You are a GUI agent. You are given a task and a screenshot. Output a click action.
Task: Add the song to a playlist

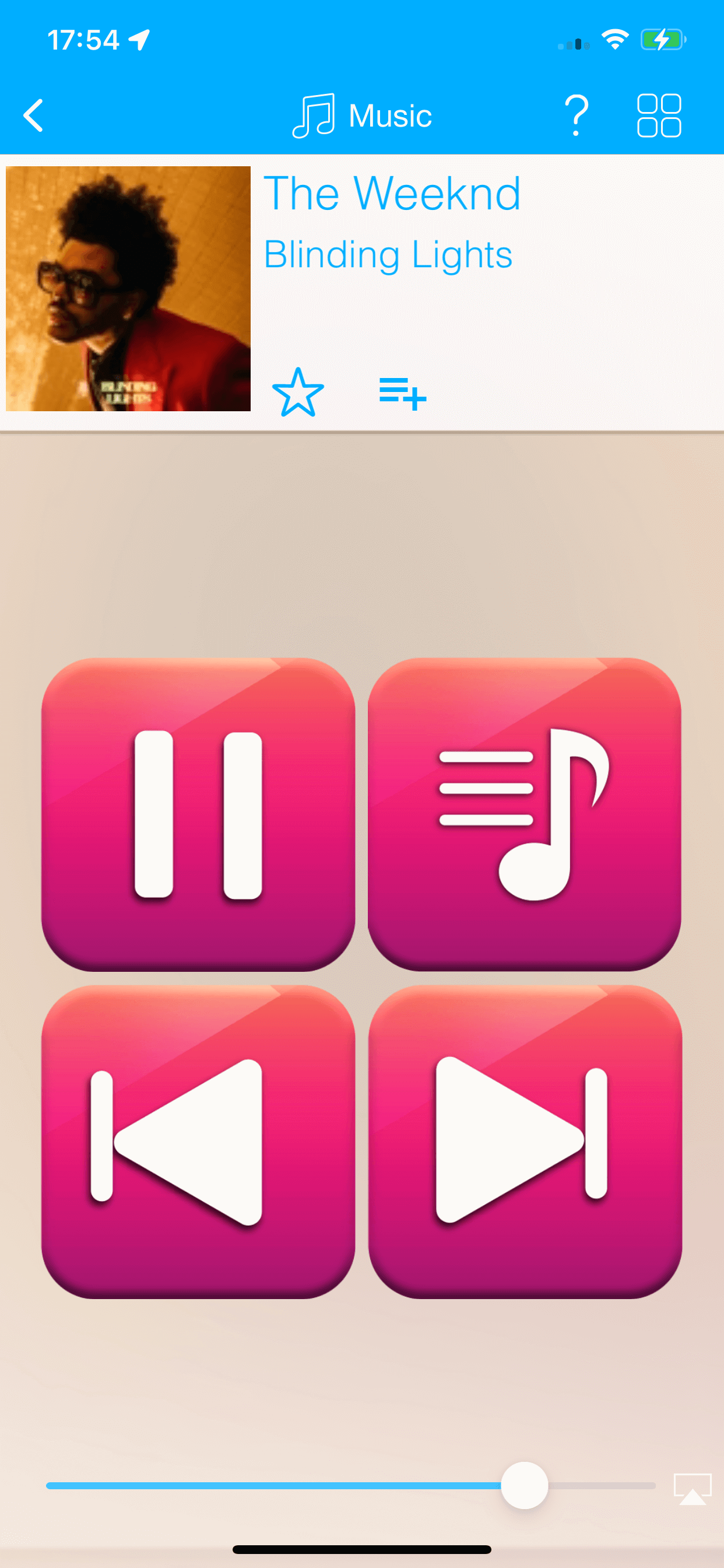click(402, 393)
